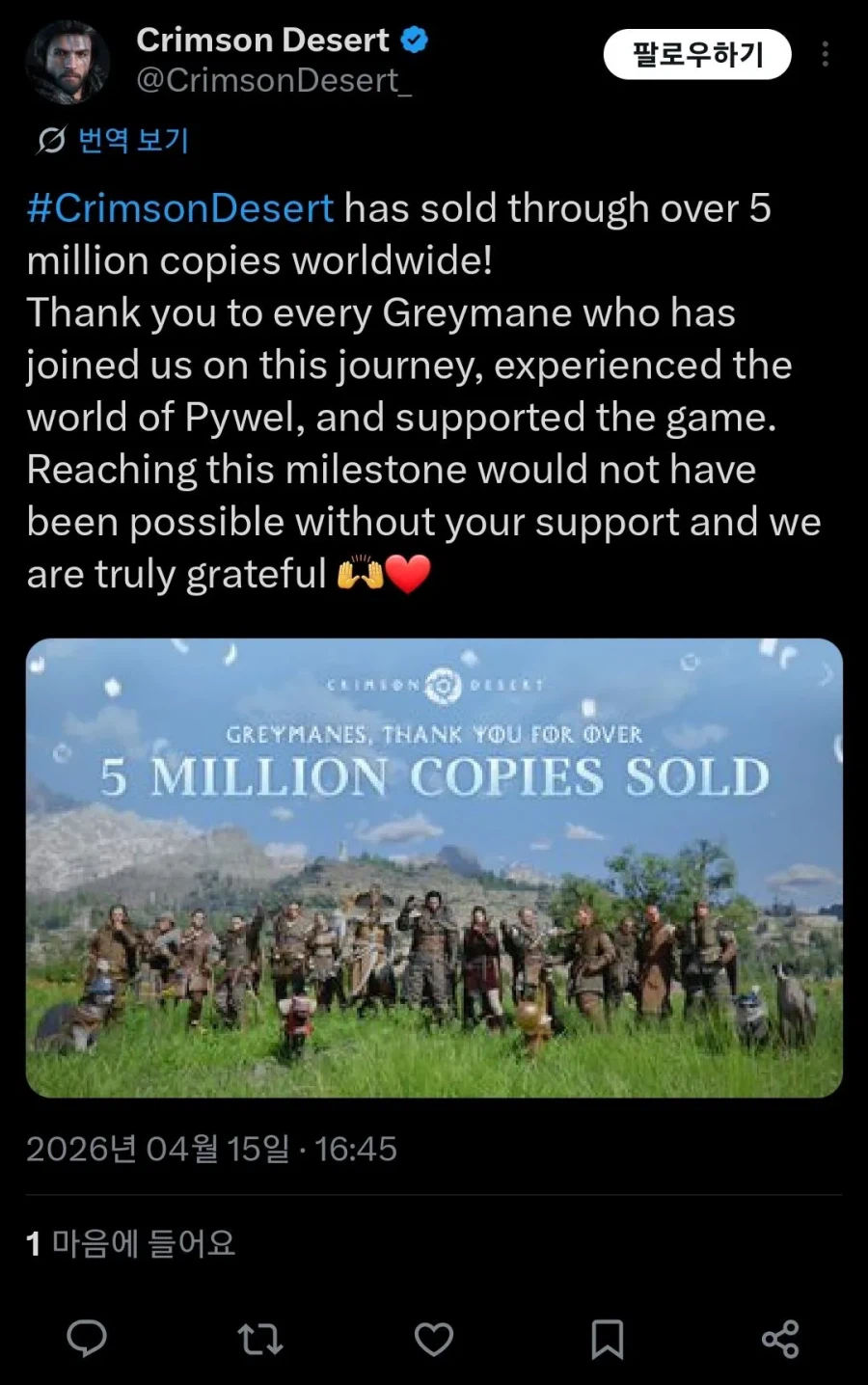This screenshot has width=868, height=1385.
Task: Tap 번역 보기 to view translation
Action: point(114,140)
